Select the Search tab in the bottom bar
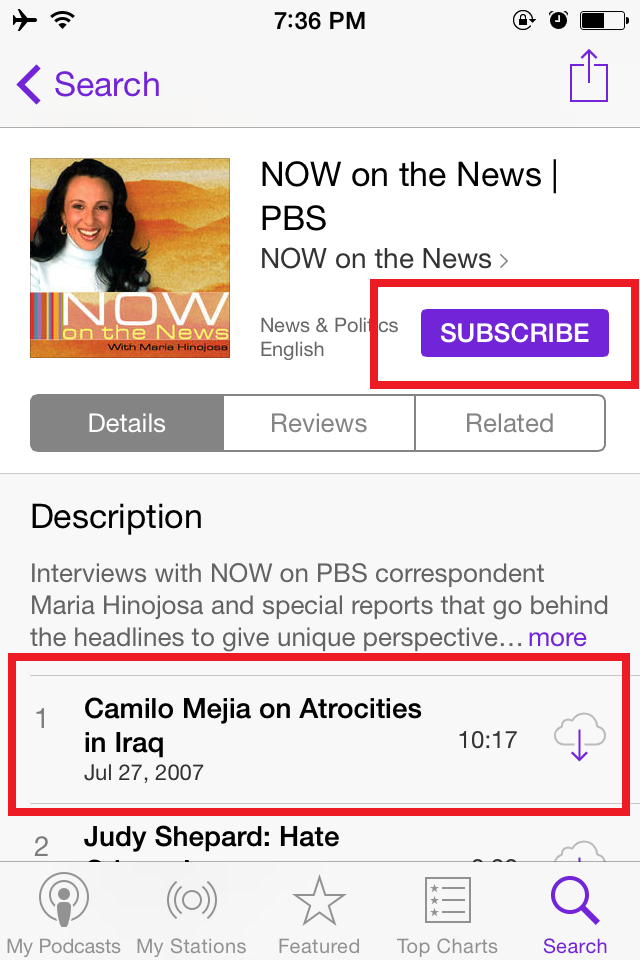Viewport: 640px width, 960px height. 575,915
